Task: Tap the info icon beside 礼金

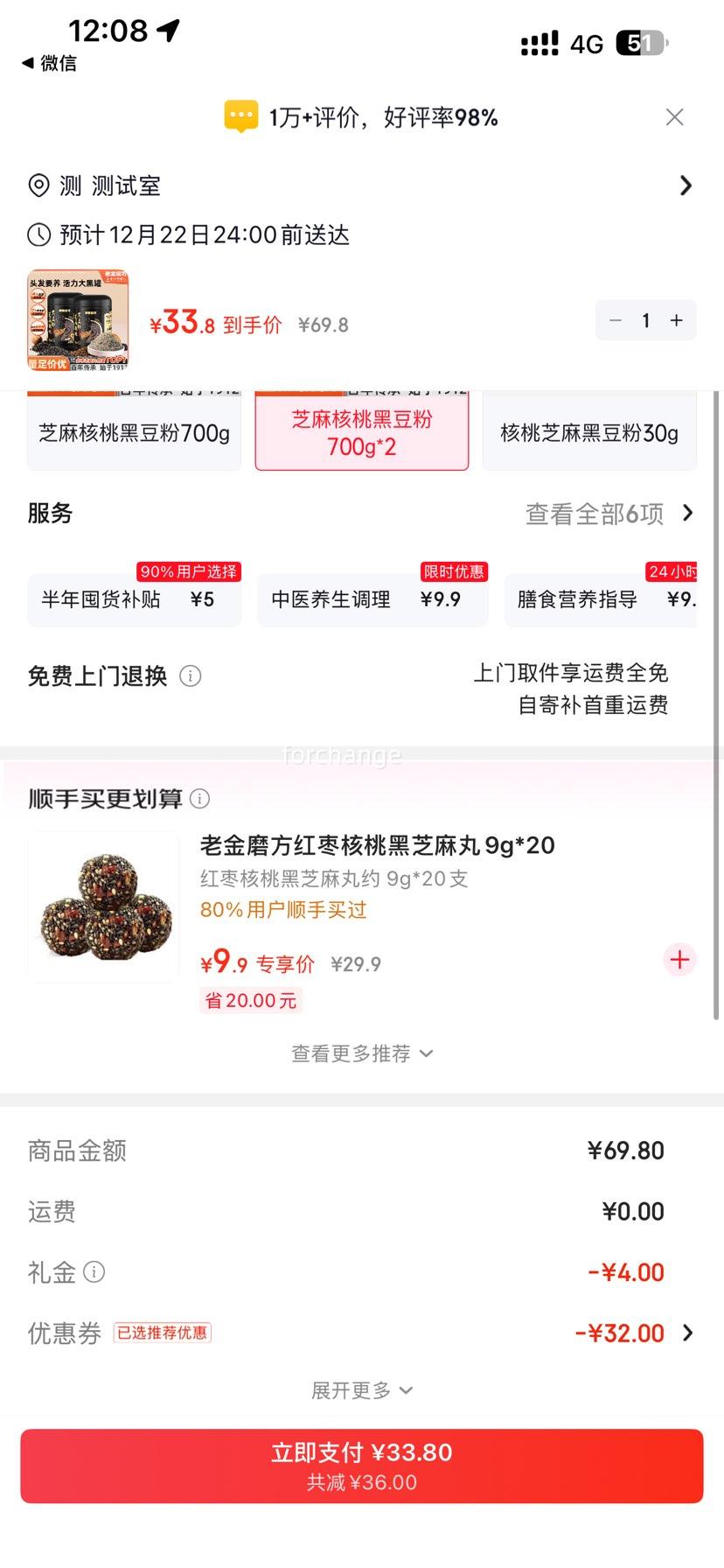Action: click(94, 1271)
